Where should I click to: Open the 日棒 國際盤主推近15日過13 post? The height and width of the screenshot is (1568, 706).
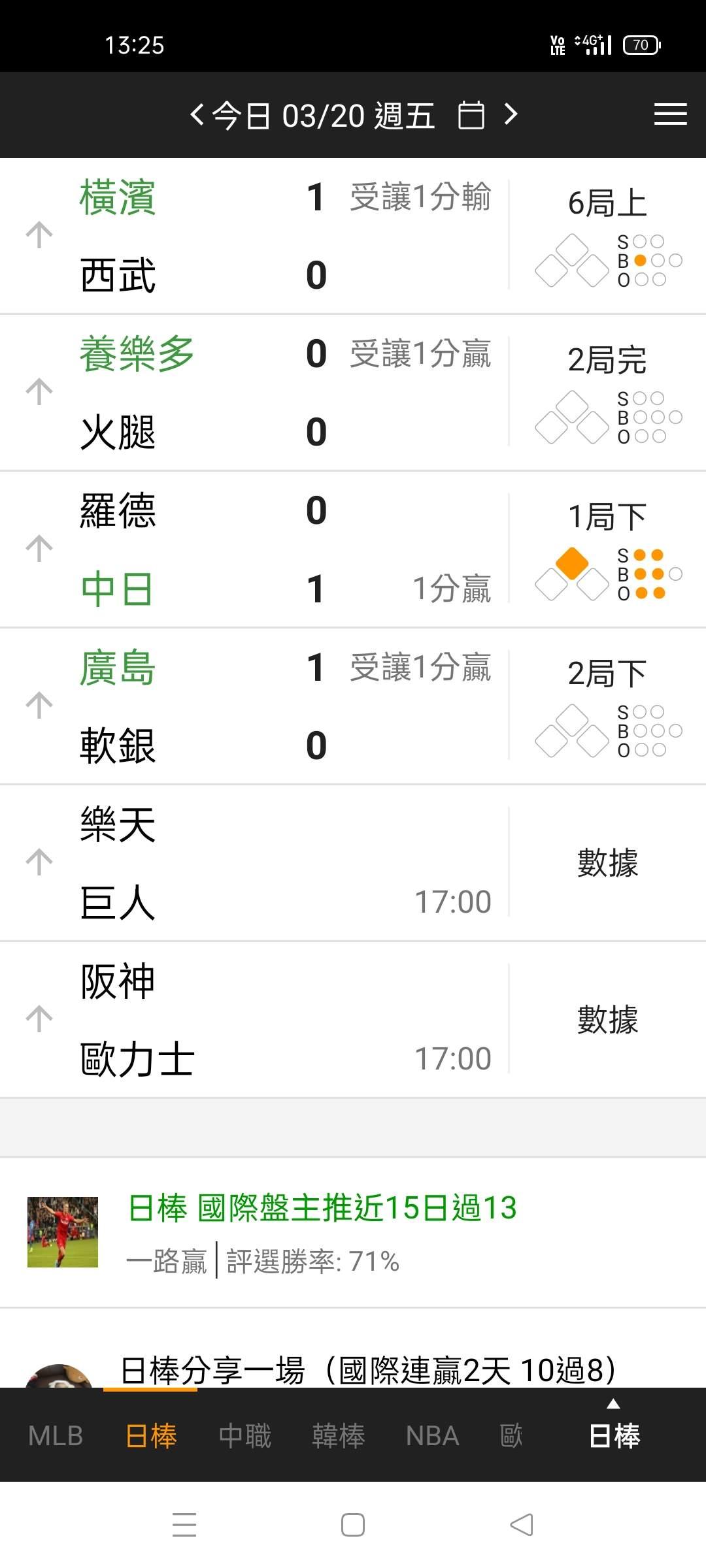point(322,1208)
